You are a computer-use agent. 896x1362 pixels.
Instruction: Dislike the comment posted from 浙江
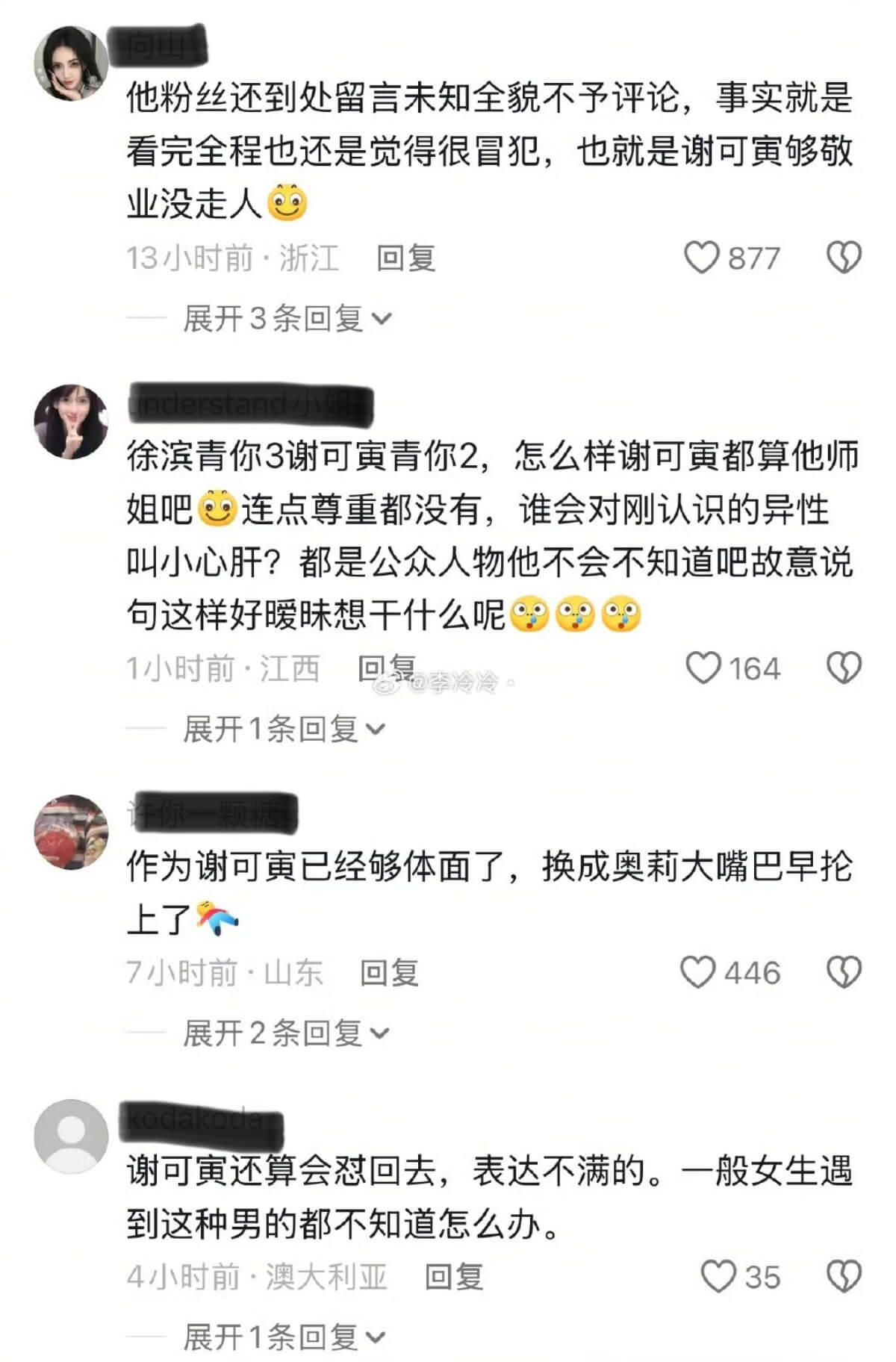844,258
